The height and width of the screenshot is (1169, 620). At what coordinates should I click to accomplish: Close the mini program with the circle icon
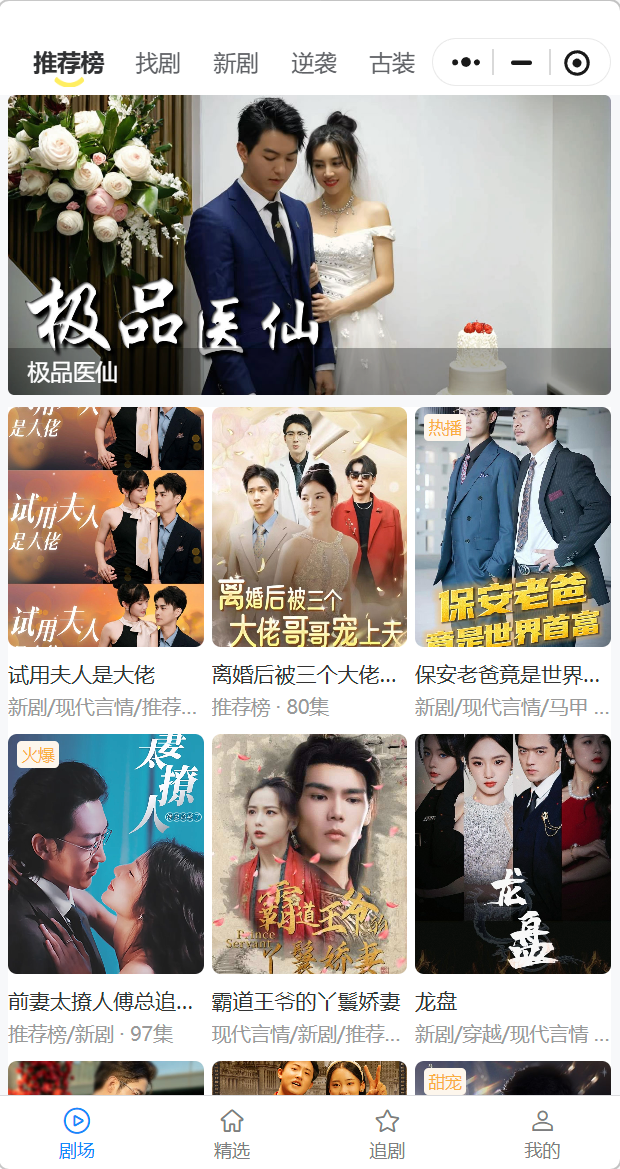pyautogui.click(x=577, y=63)
